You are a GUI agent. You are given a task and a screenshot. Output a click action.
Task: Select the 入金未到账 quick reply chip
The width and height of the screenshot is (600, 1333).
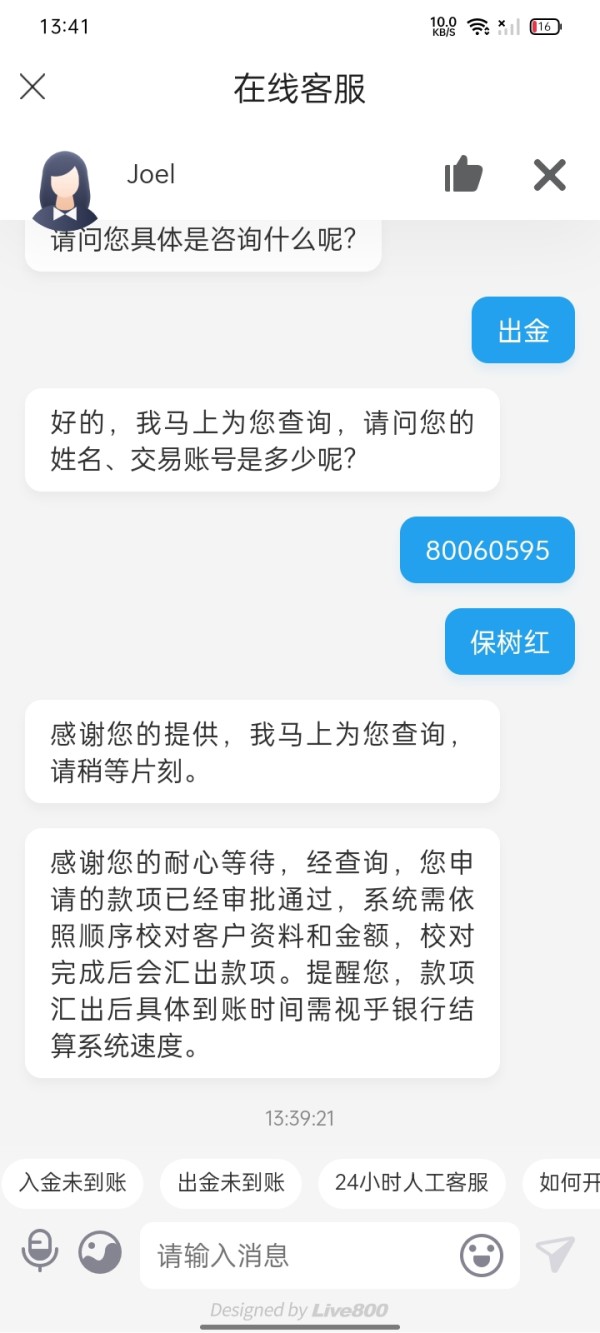pyautogui.click(x=73, y=1183)
